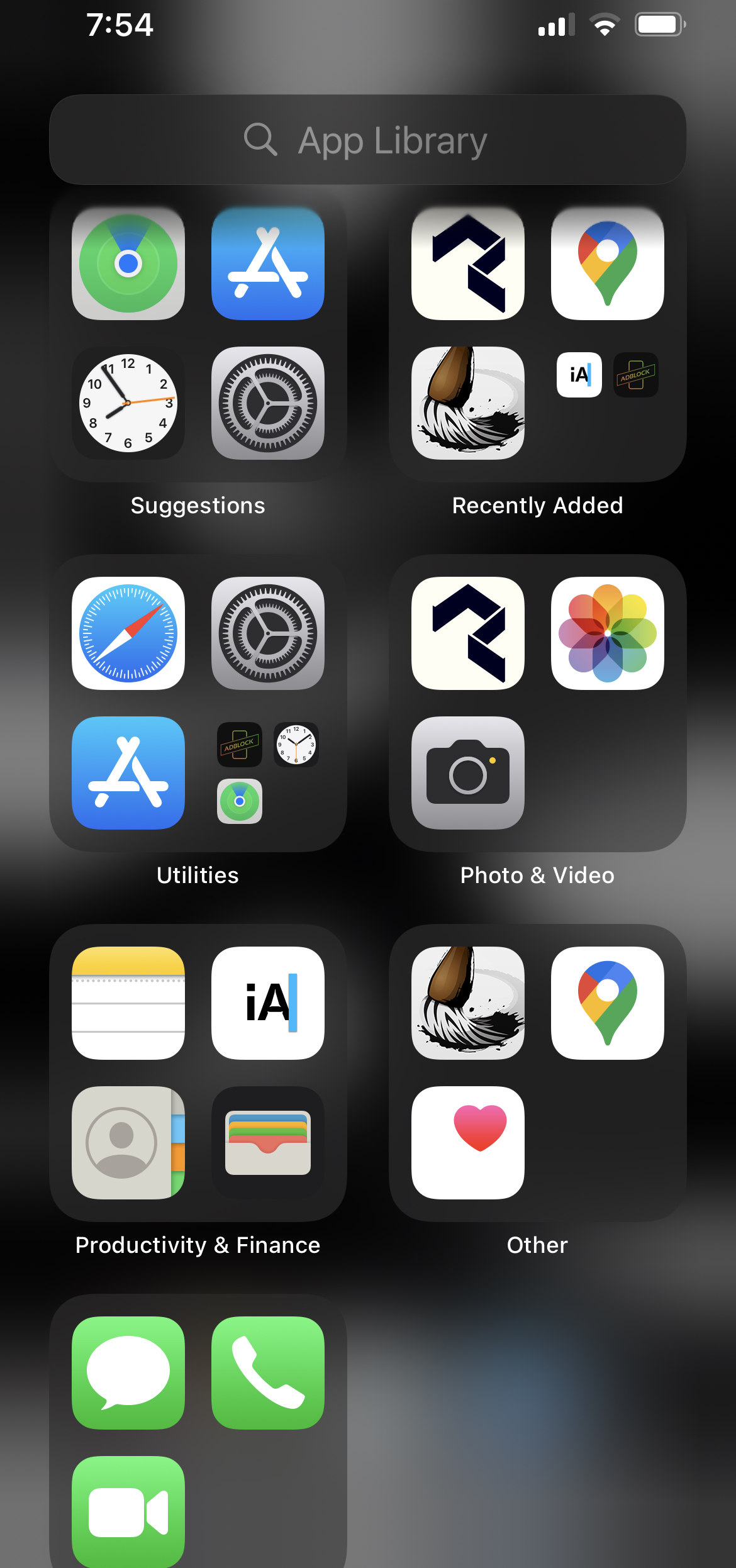Open App Store in Utilities
This screenshot has height=1568, width=736.
128,773
